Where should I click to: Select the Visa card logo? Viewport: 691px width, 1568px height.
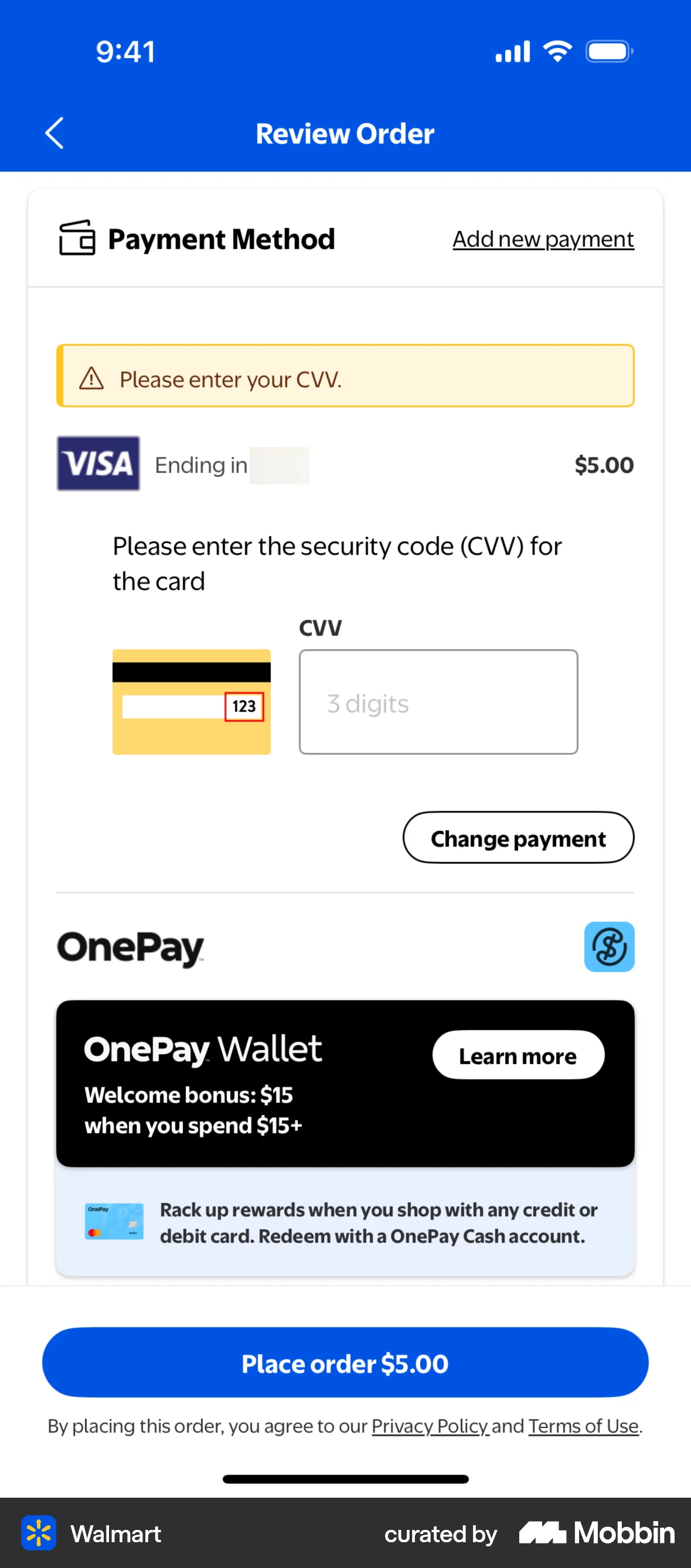pyautogui.click(x=98, y=464)
